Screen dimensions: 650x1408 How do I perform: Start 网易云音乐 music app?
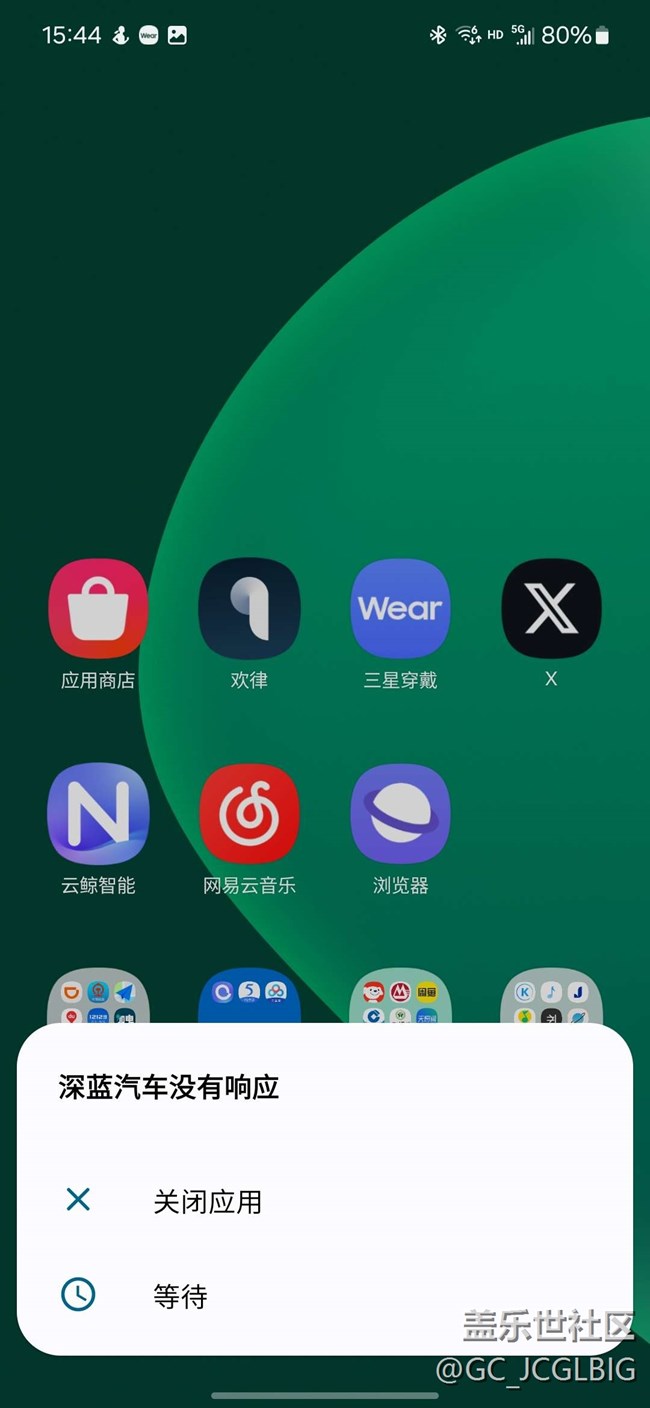249,814
